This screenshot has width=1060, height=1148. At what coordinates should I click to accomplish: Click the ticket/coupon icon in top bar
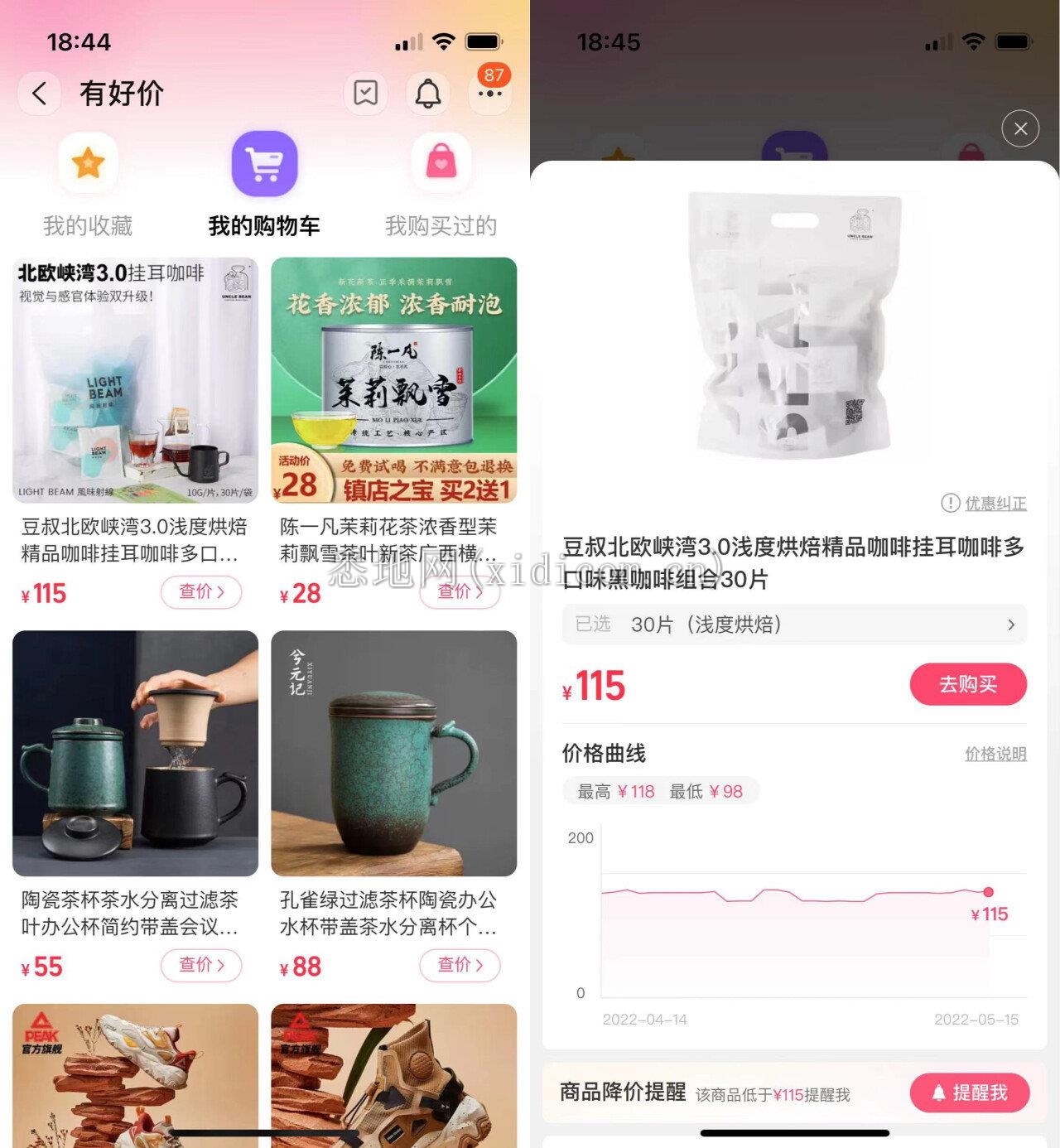click(364, 94)
